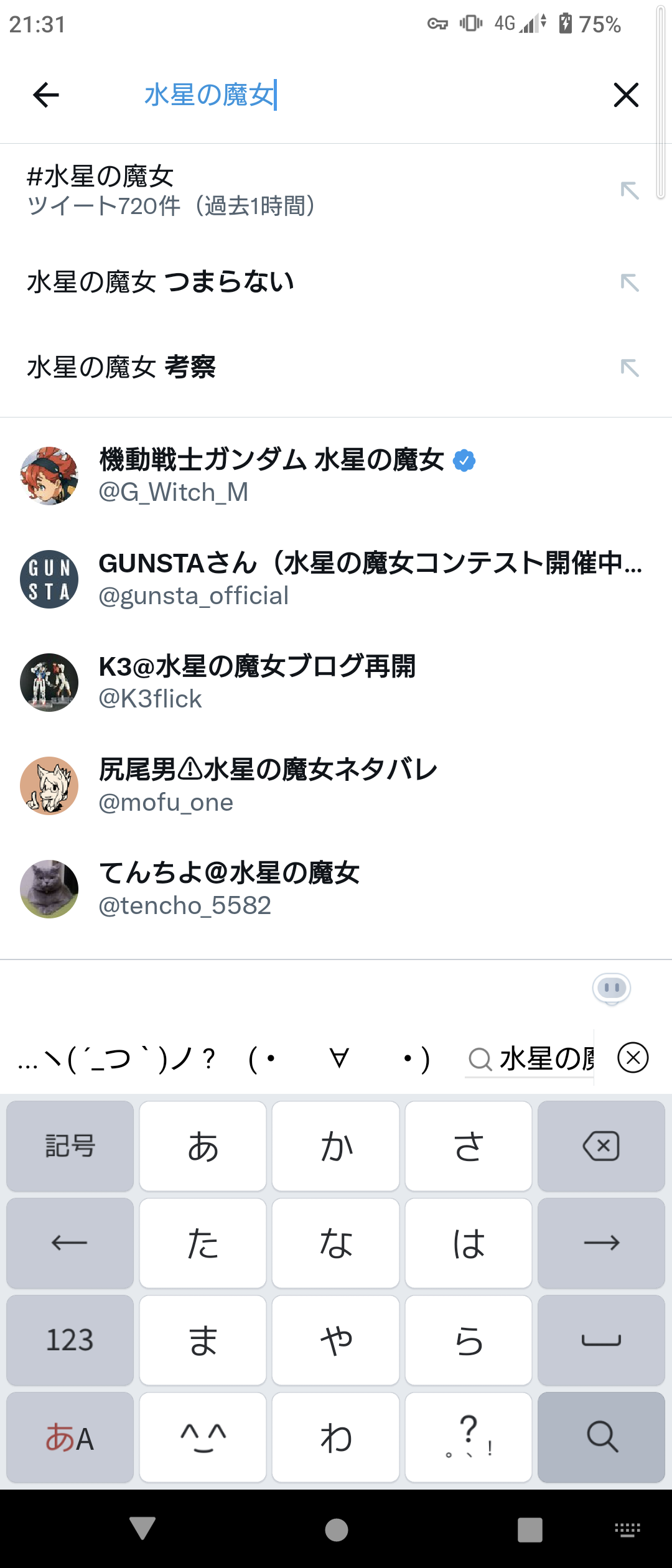This screenshot has width=672, height=1568.
Task: Open the @mofu_one account
Action: tap(268, 785)
